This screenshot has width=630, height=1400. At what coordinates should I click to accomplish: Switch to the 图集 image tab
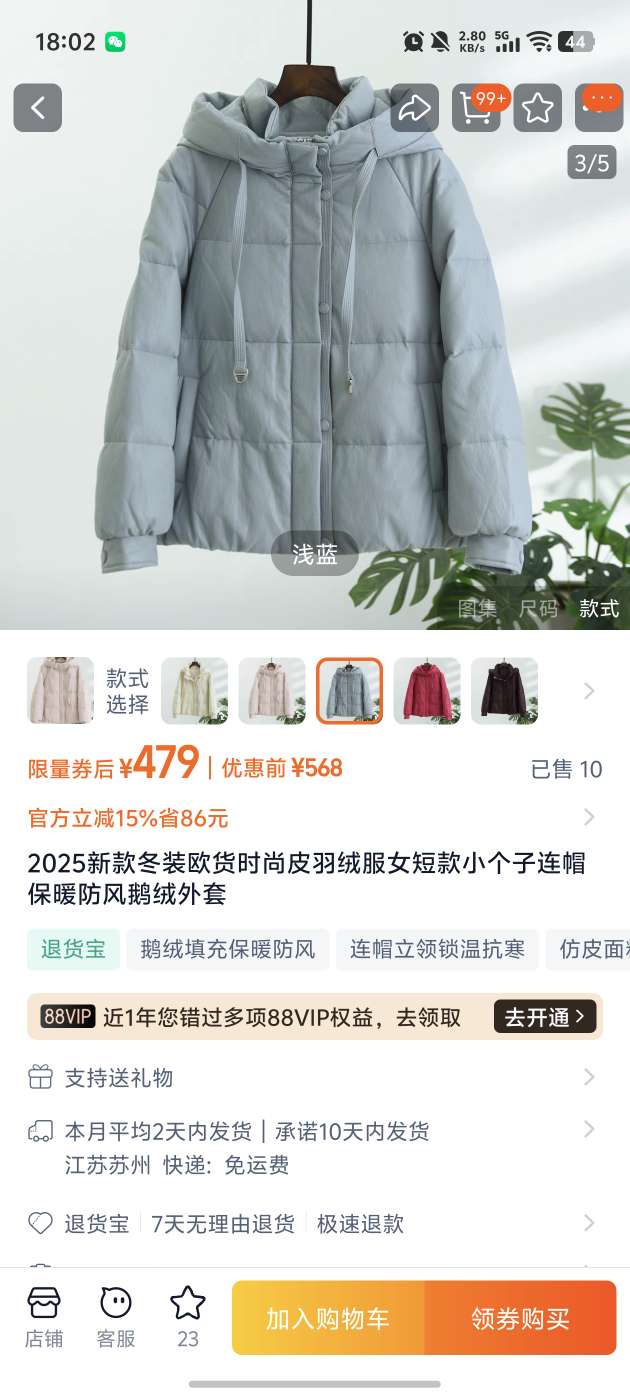tap(477, 608)
